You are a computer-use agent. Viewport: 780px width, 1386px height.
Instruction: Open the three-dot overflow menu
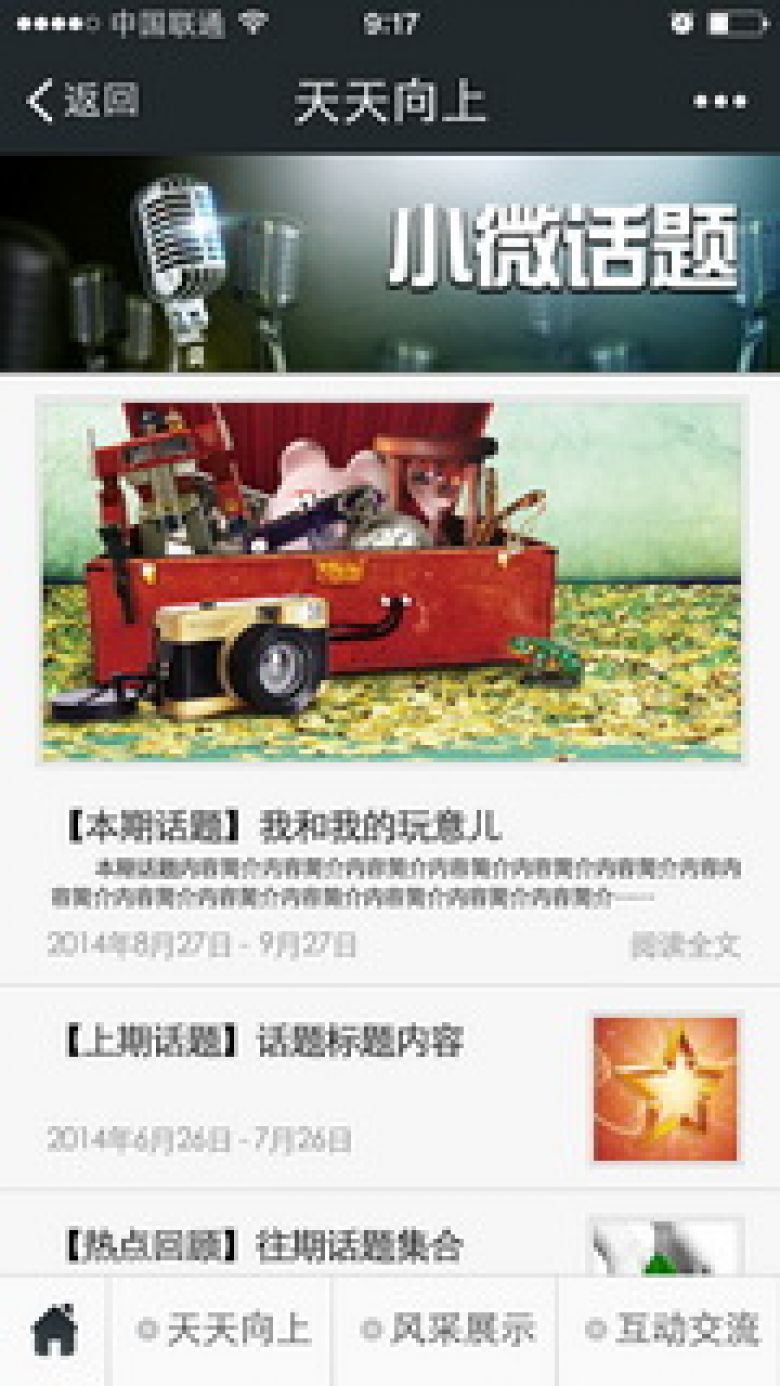pos(719,102)
